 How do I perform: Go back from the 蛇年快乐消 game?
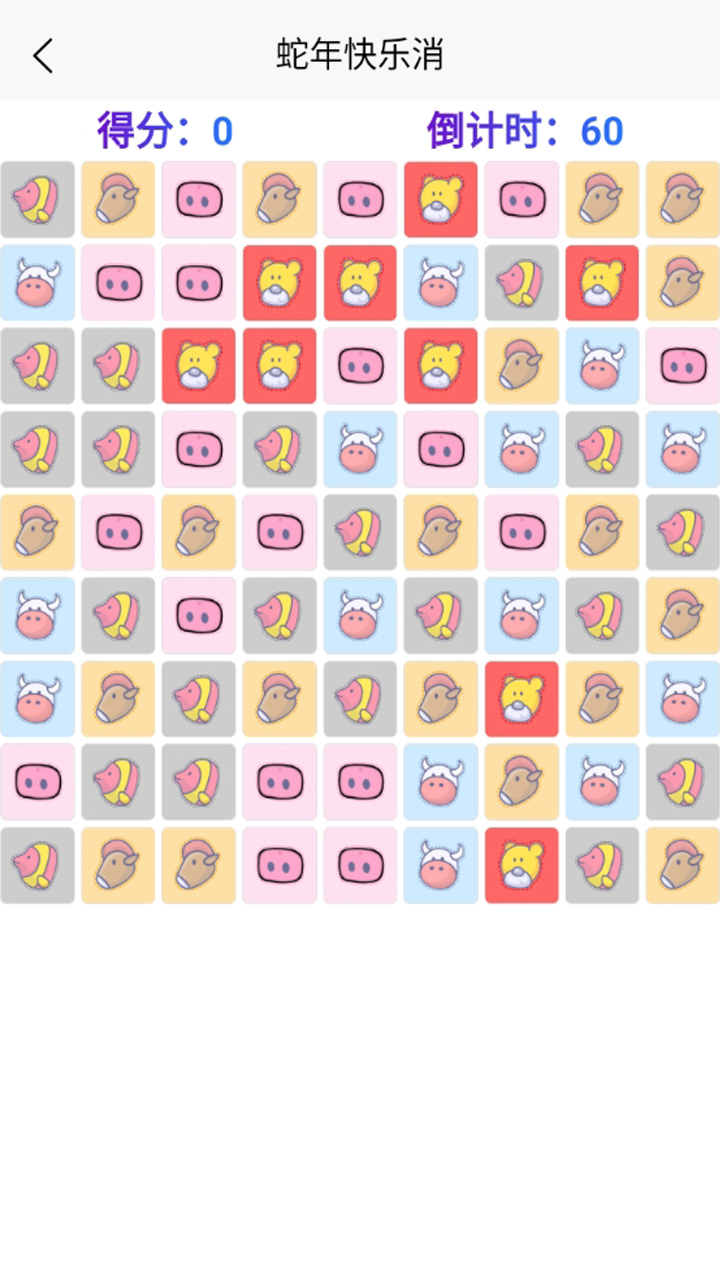(x=43, y=56)
